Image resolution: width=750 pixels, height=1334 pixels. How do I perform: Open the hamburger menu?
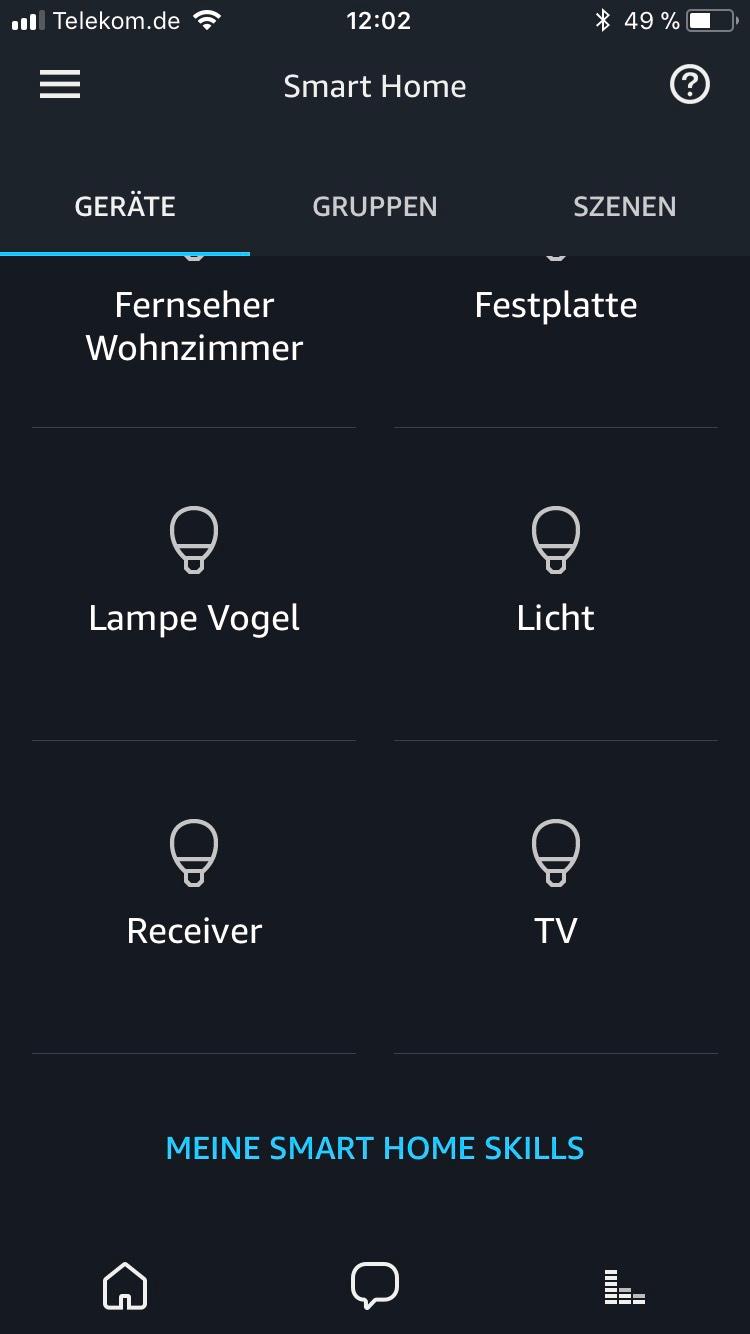coord(60,86)
